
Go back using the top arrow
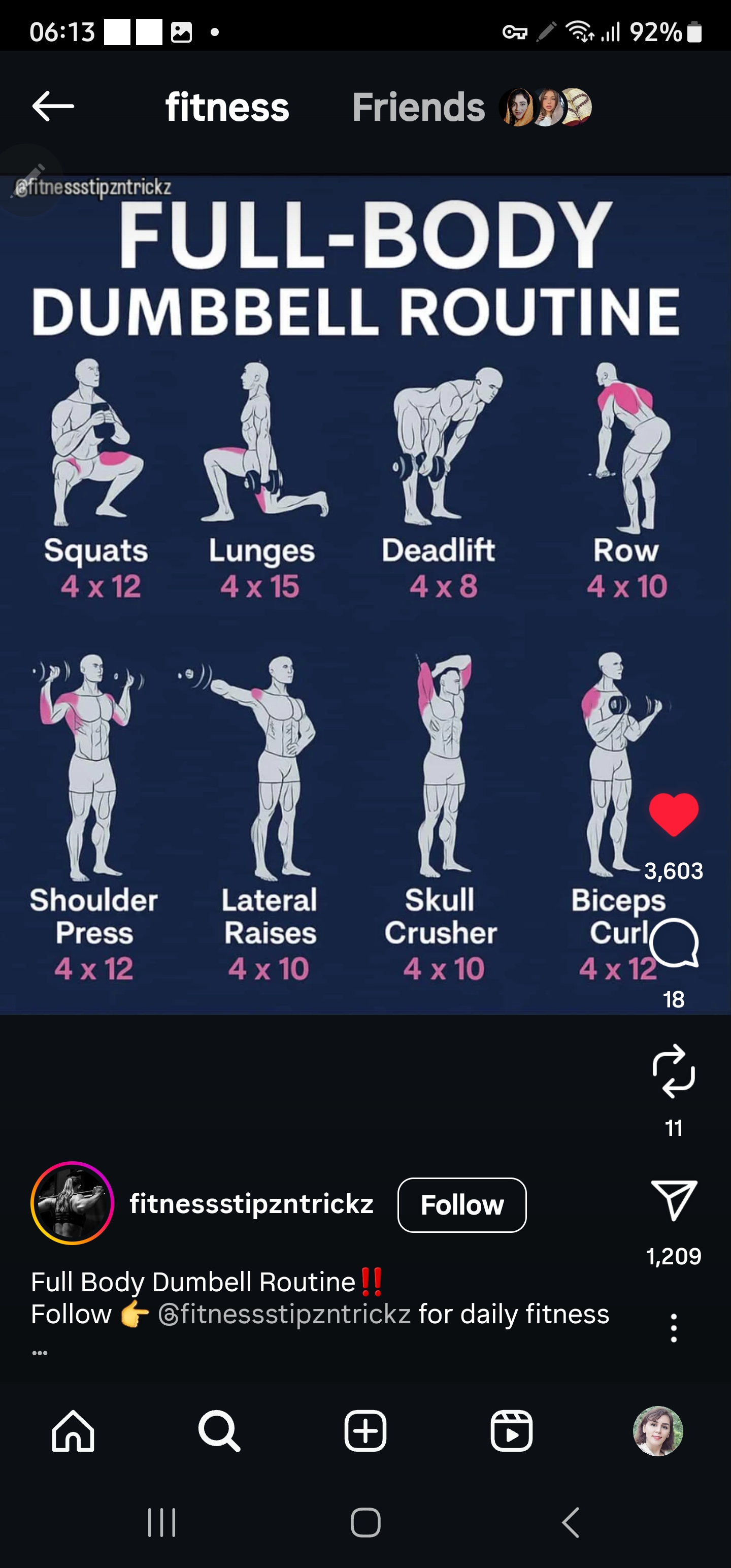(53, 107)
